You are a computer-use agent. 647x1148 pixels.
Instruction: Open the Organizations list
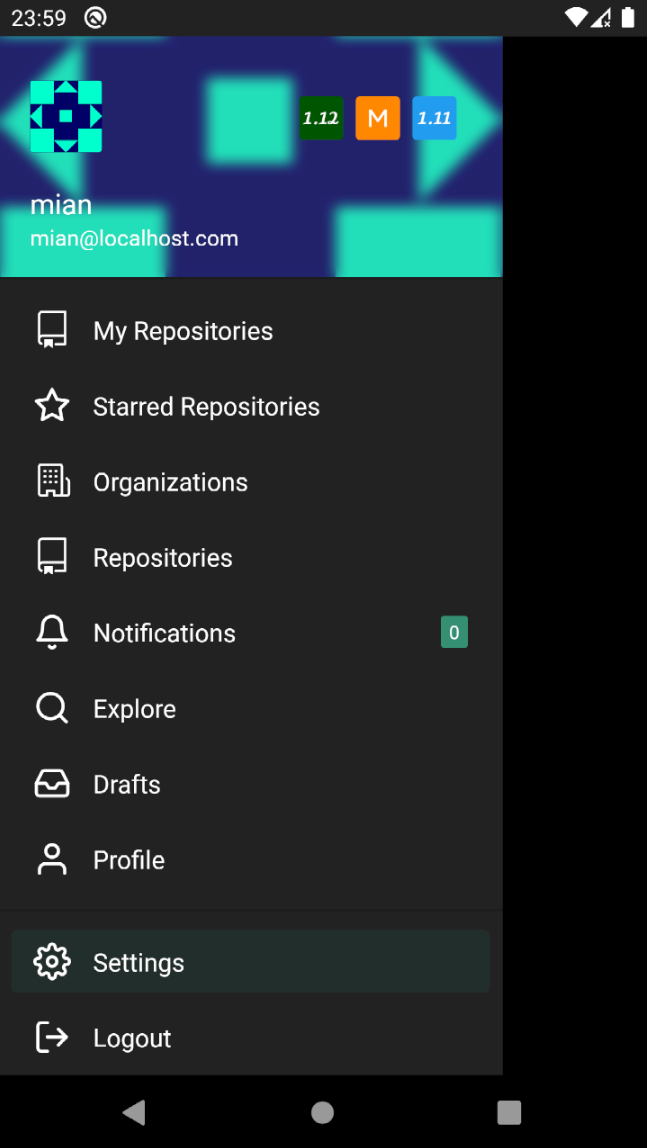point(251,482)
